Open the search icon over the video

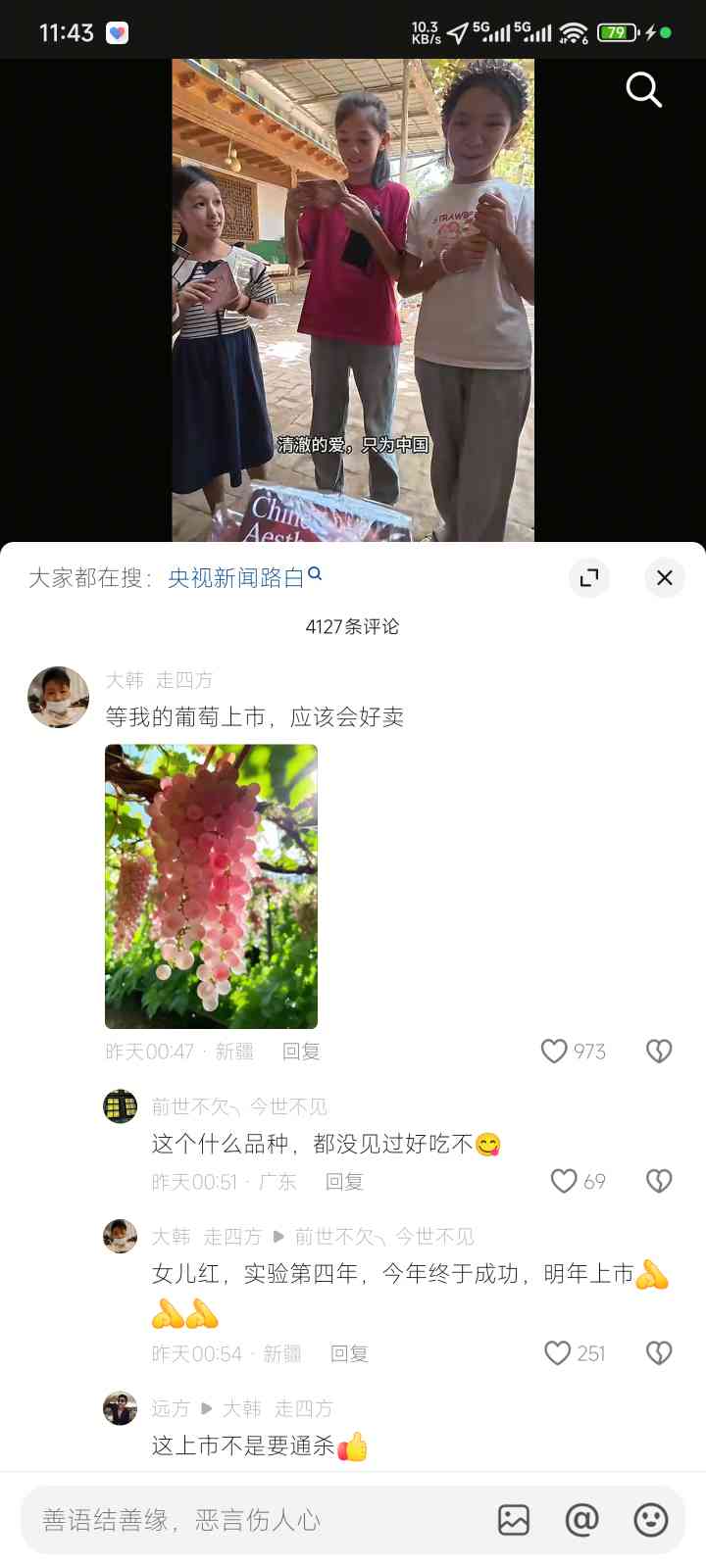point(644,89)
